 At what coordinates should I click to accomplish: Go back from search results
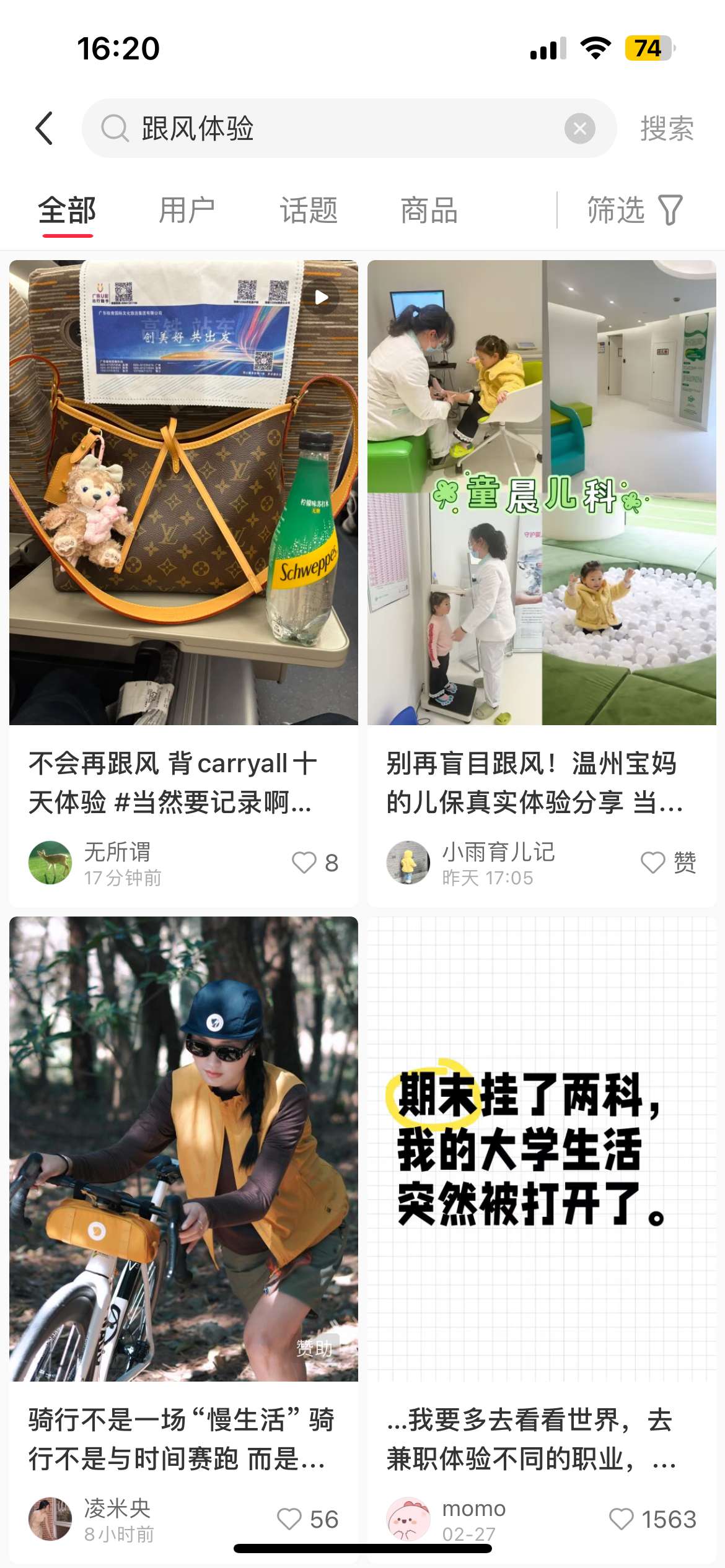coord(45,129)
